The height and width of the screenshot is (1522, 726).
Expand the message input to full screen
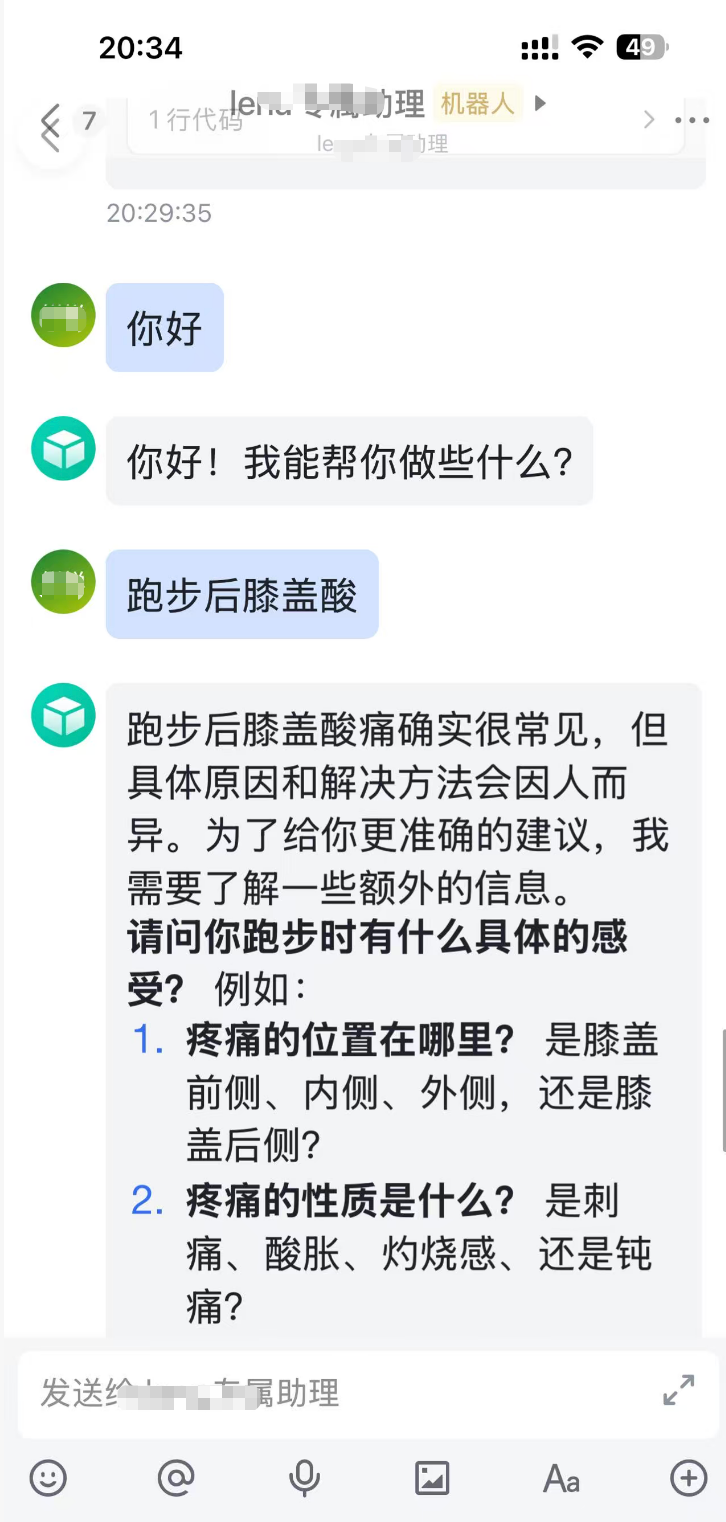coord(679,1390)
